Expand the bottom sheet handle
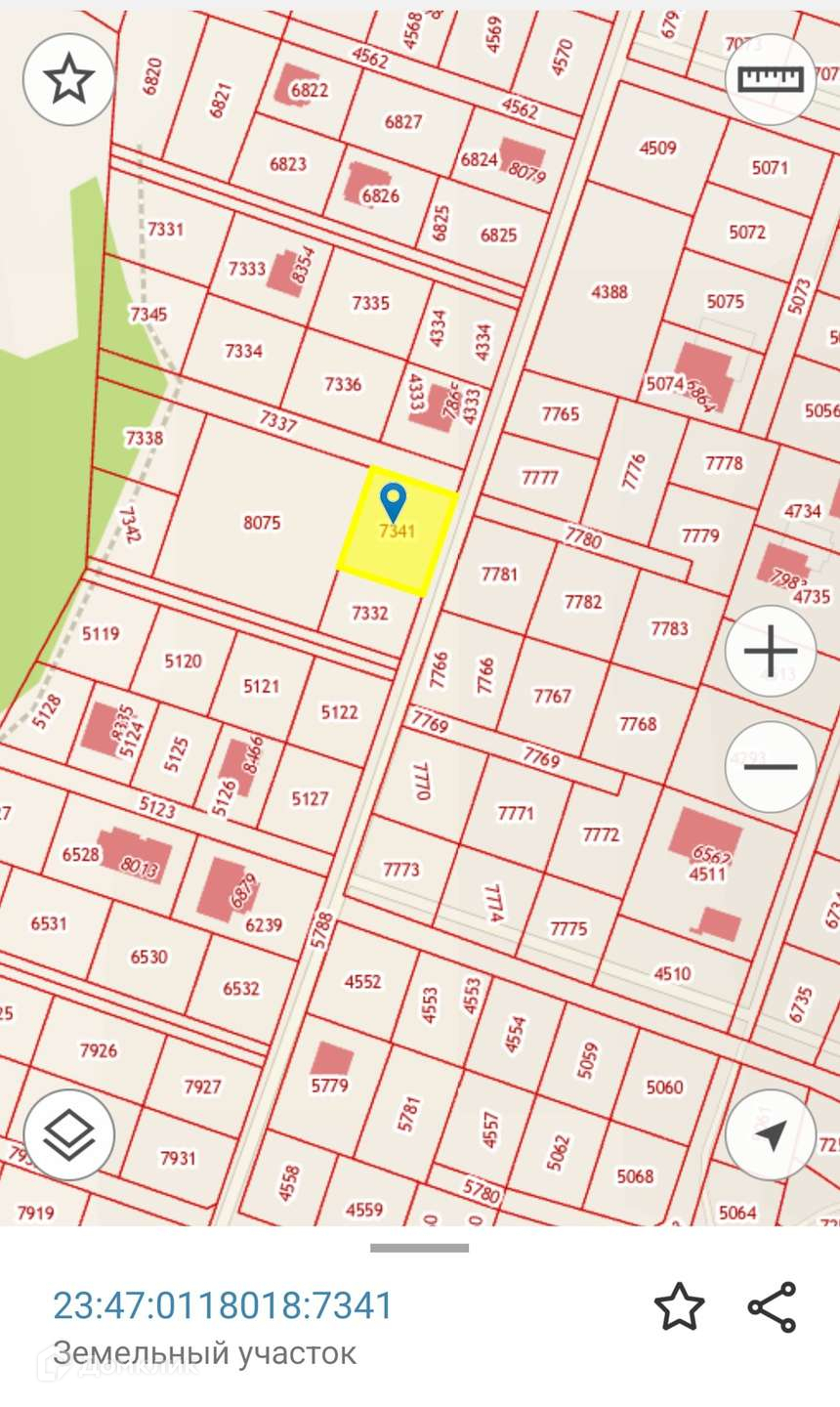The width and height of the screenshot is (840, 1407). click(x=420, y=1248)
